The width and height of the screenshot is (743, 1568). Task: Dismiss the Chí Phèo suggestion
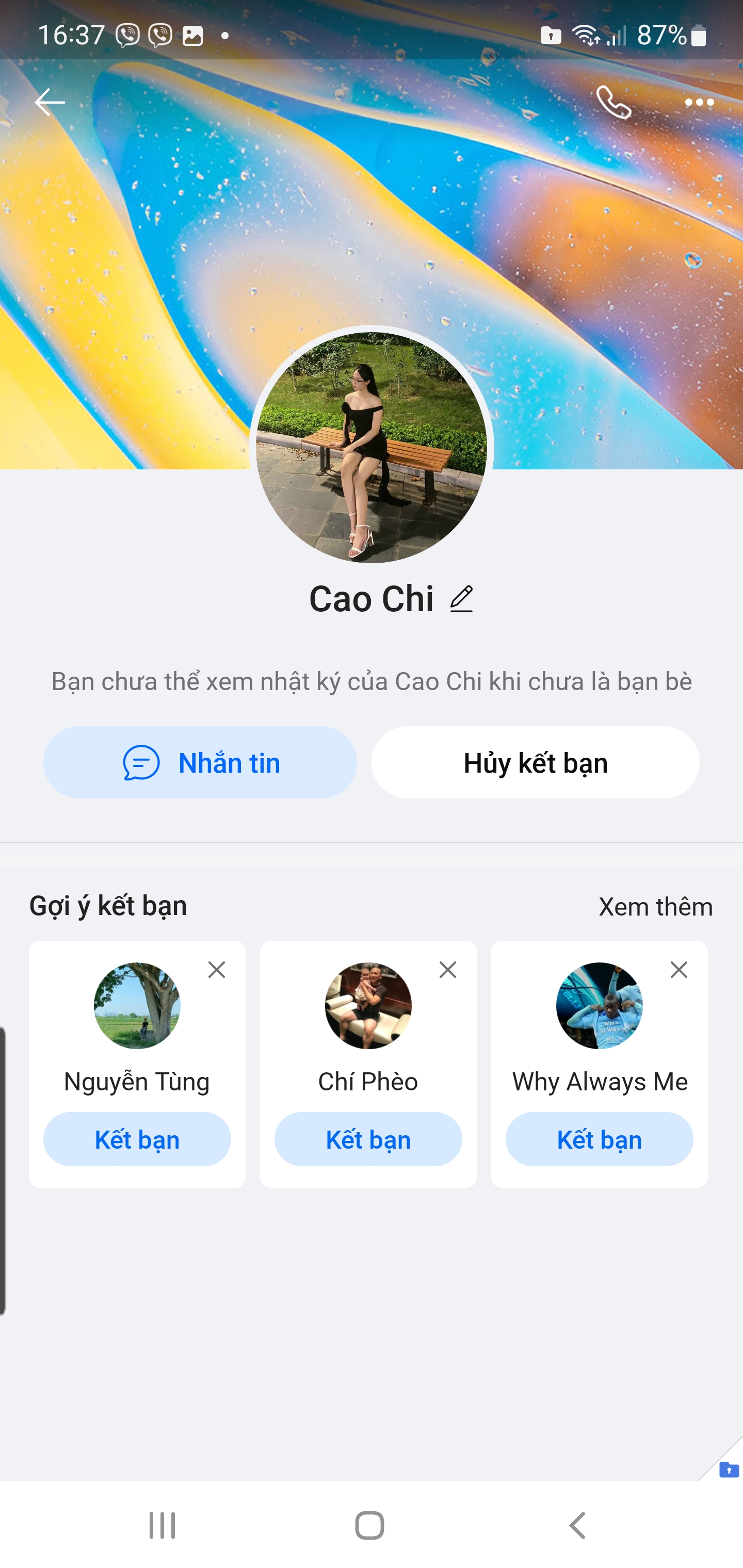pos(448,970)
